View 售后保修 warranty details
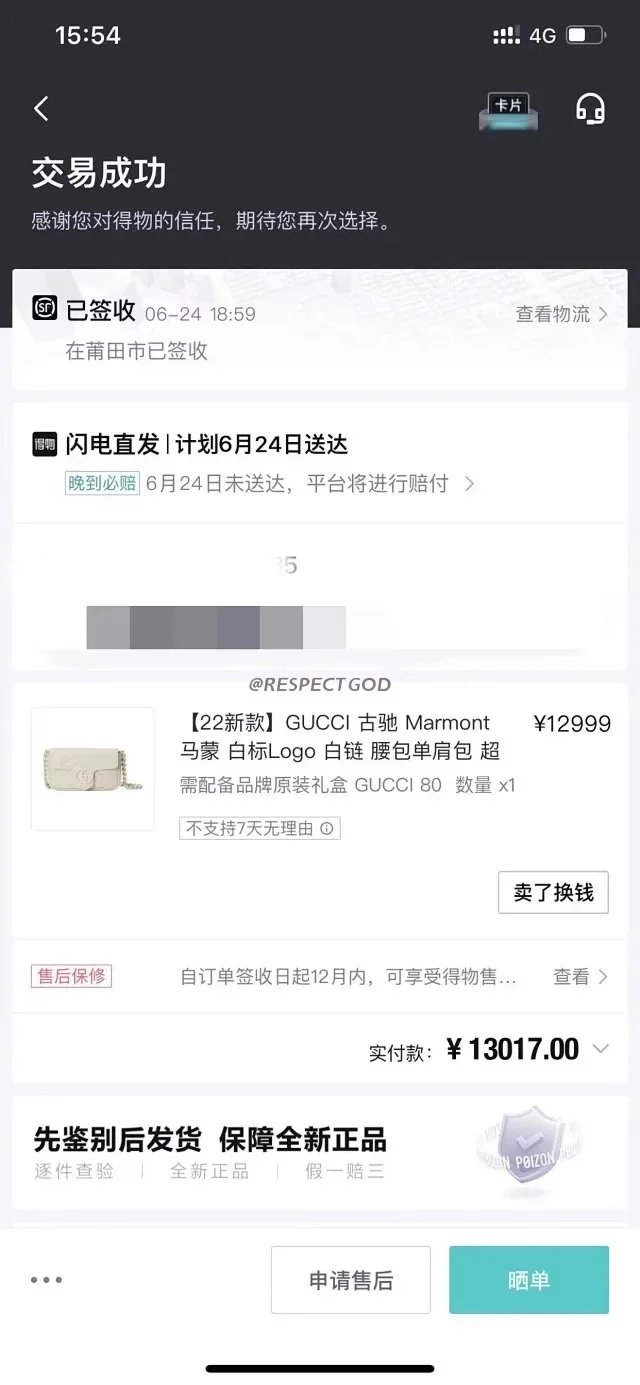Screen dimensions: 640x1385 pos(581,977)
